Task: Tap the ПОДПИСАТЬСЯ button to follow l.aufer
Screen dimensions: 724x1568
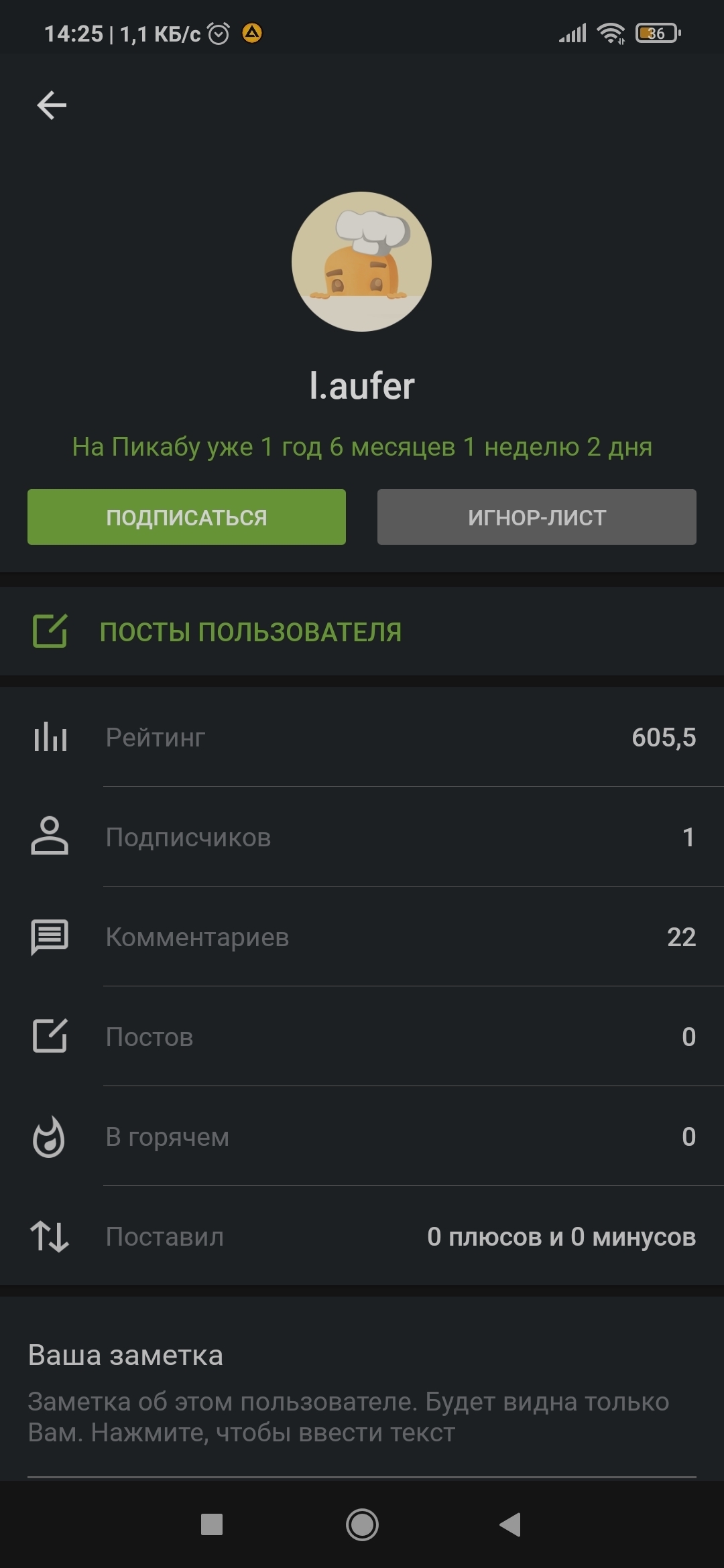Action: pyautogui.click(x=186, y=517)
